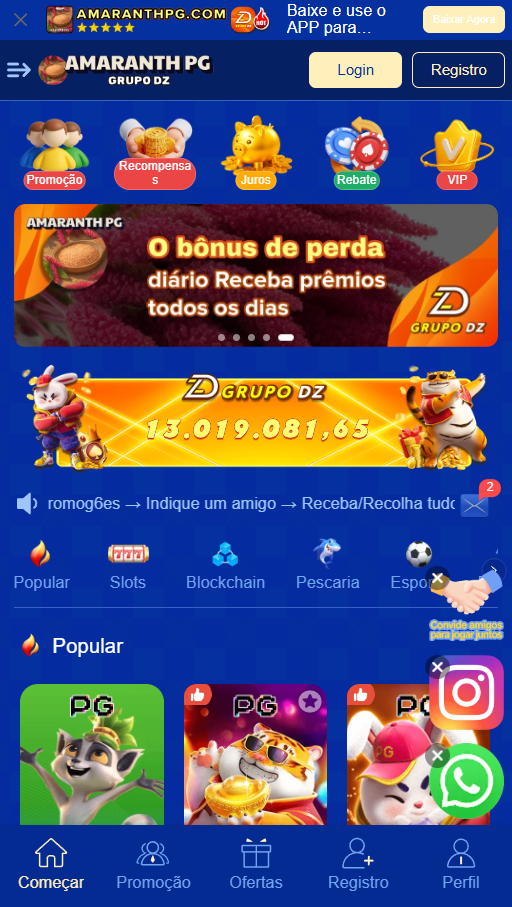Open the VIP shortcut
Viewport: 512px width, 907px height.
457,153
